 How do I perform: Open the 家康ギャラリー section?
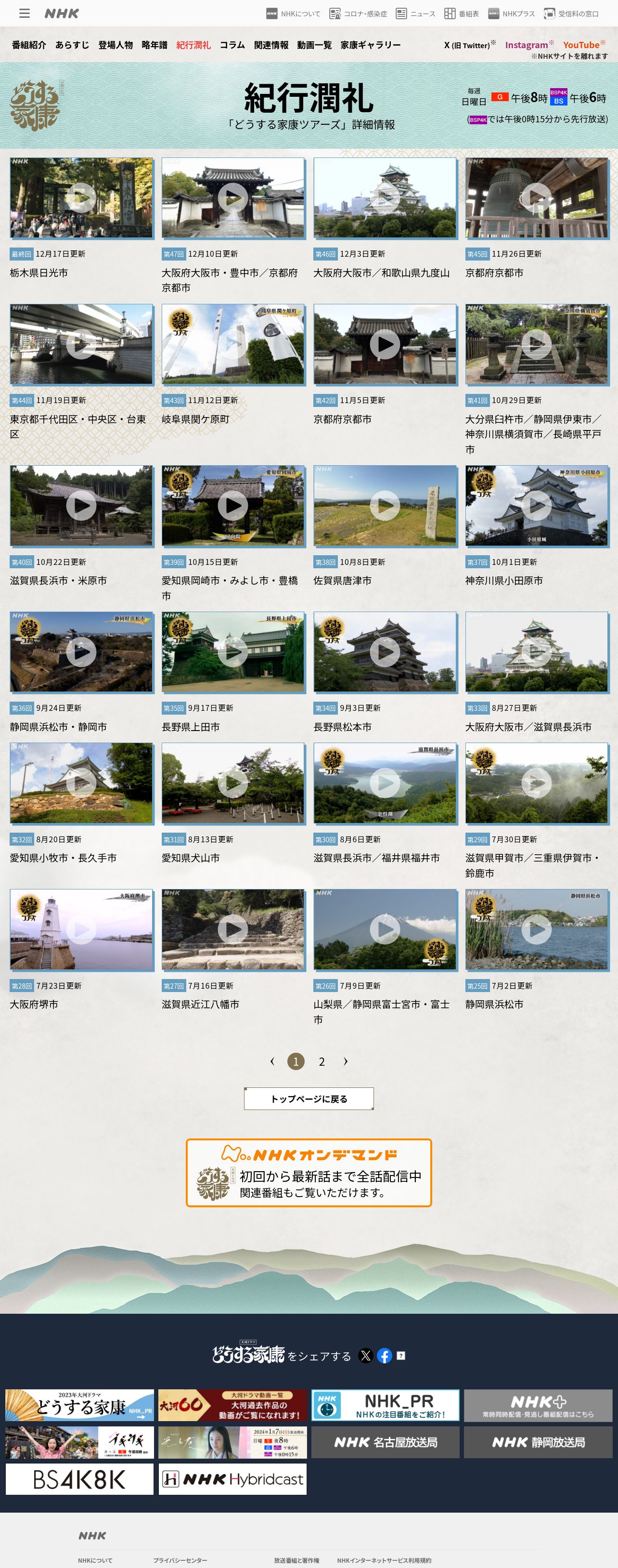[x=370, y=45]
